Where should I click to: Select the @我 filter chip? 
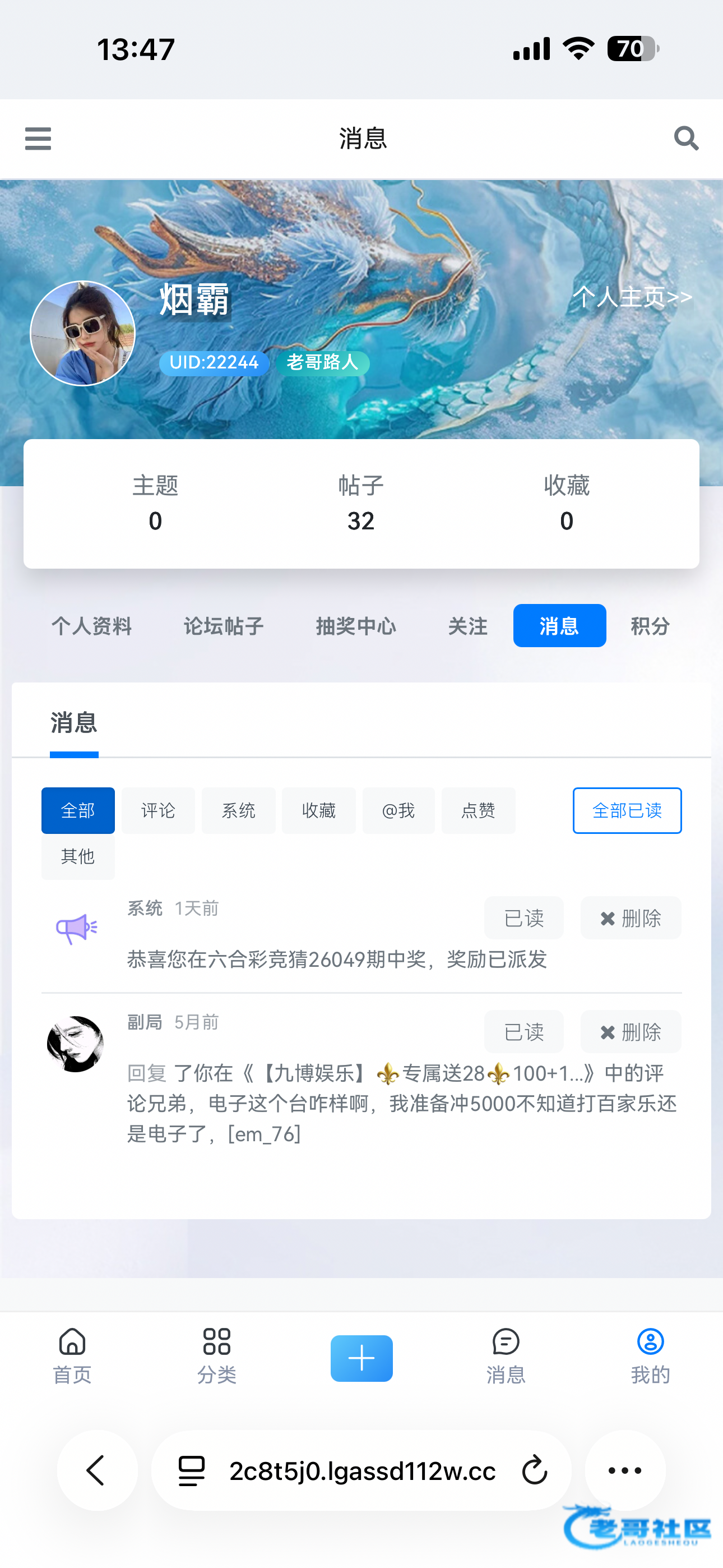(x=398, y=810)
